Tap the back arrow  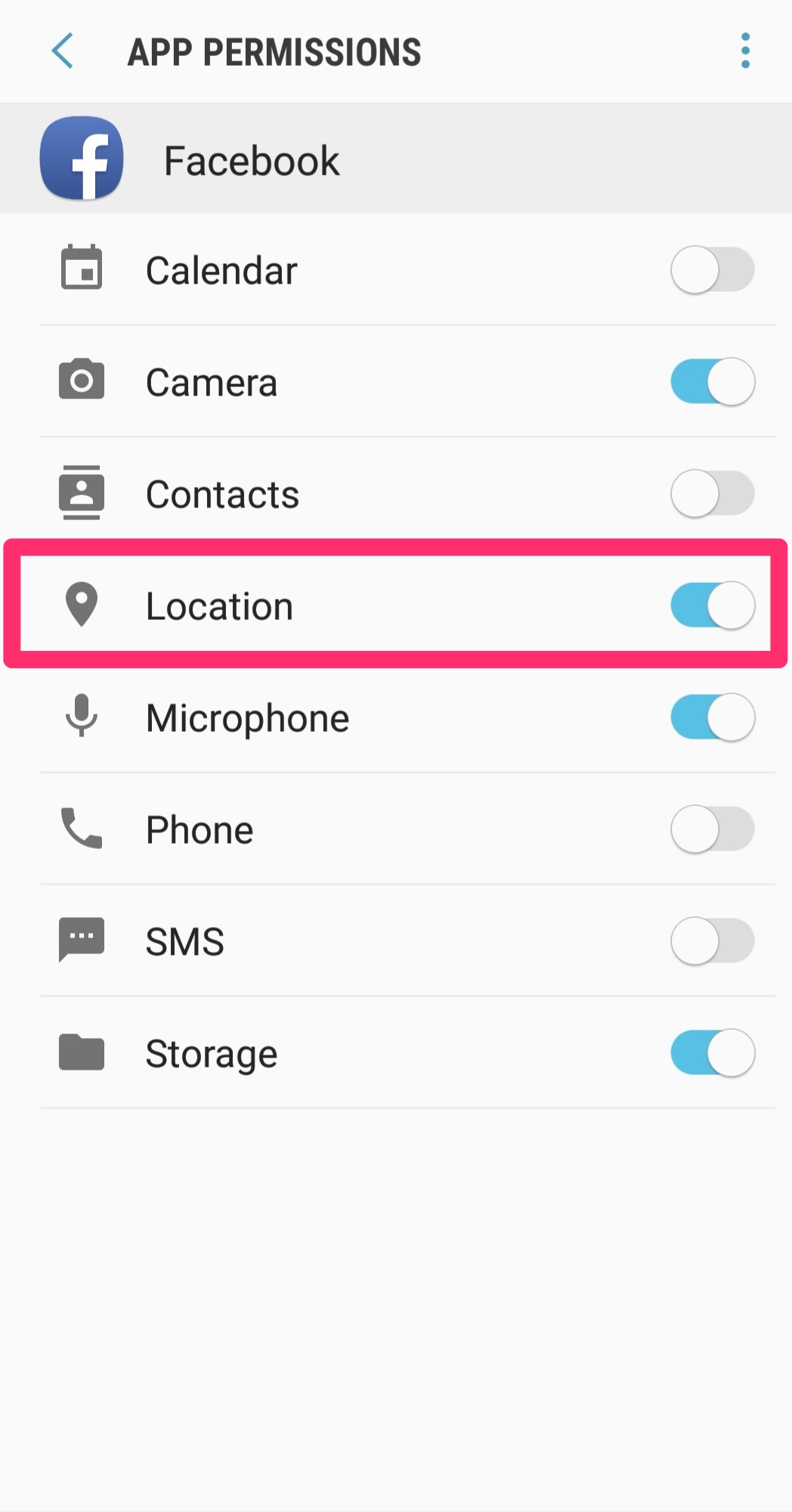point(64,50)
